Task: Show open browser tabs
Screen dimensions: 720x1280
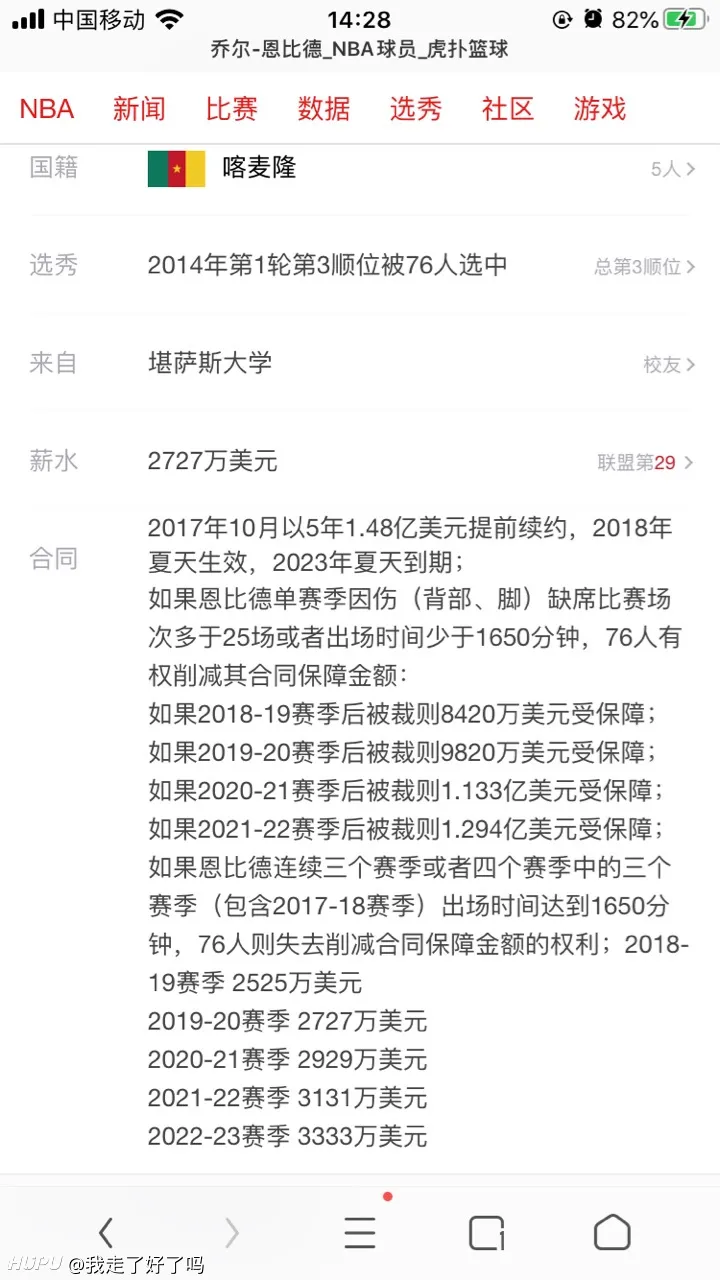Action: 487,1233
